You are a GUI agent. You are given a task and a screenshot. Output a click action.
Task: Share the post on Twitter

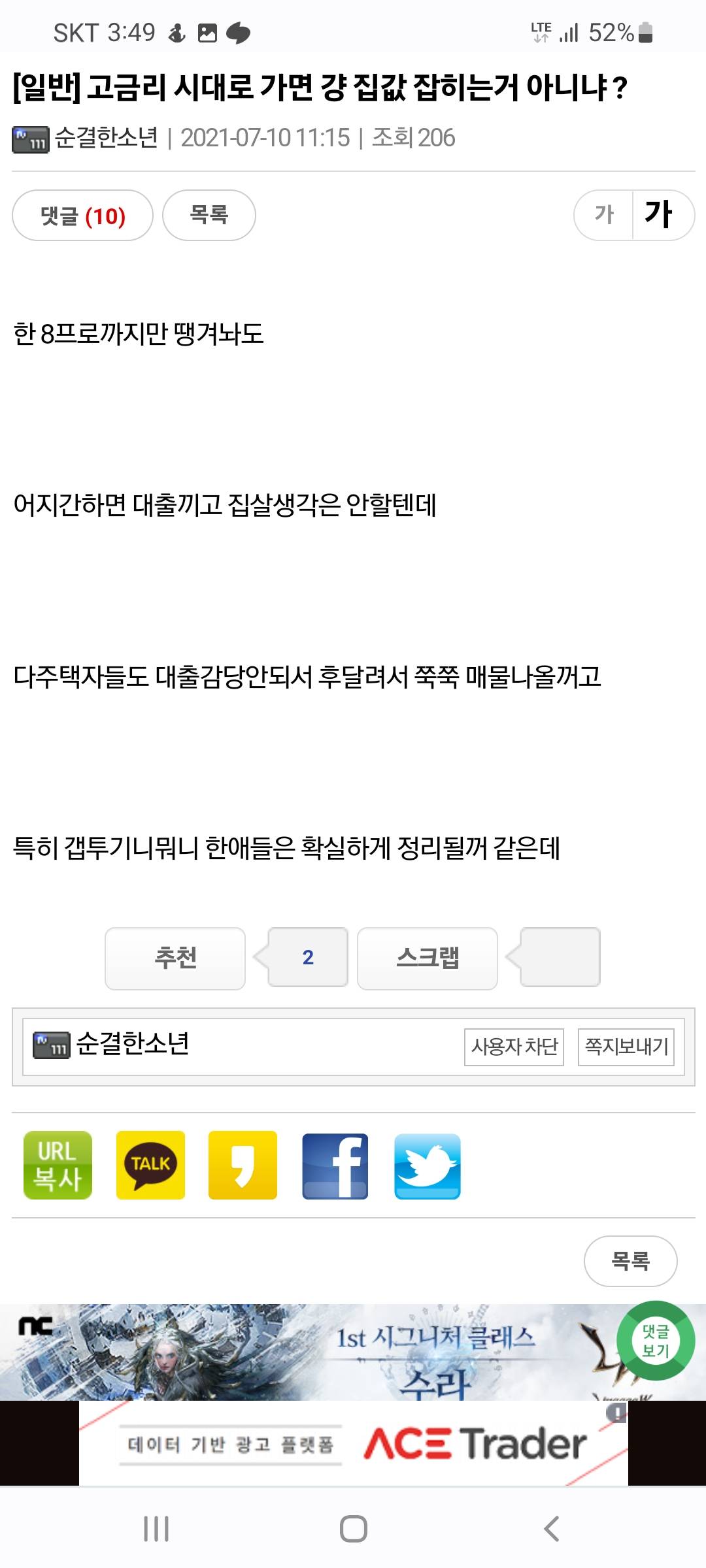point(427,1165)
